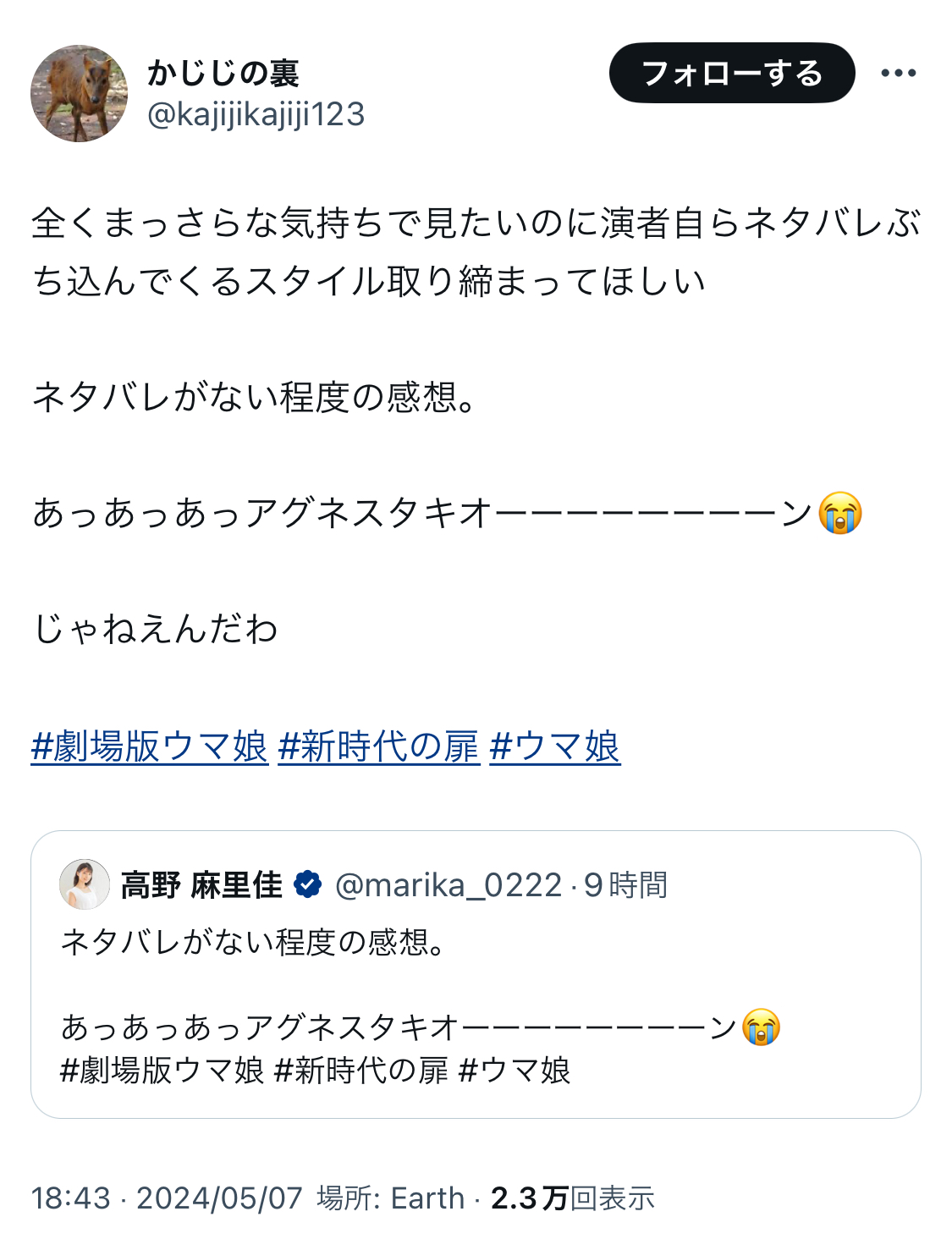This screenshot has height=1239, width=952.
Task: View the @kajijikajiji123 profile name
Action: pos(256,114)
